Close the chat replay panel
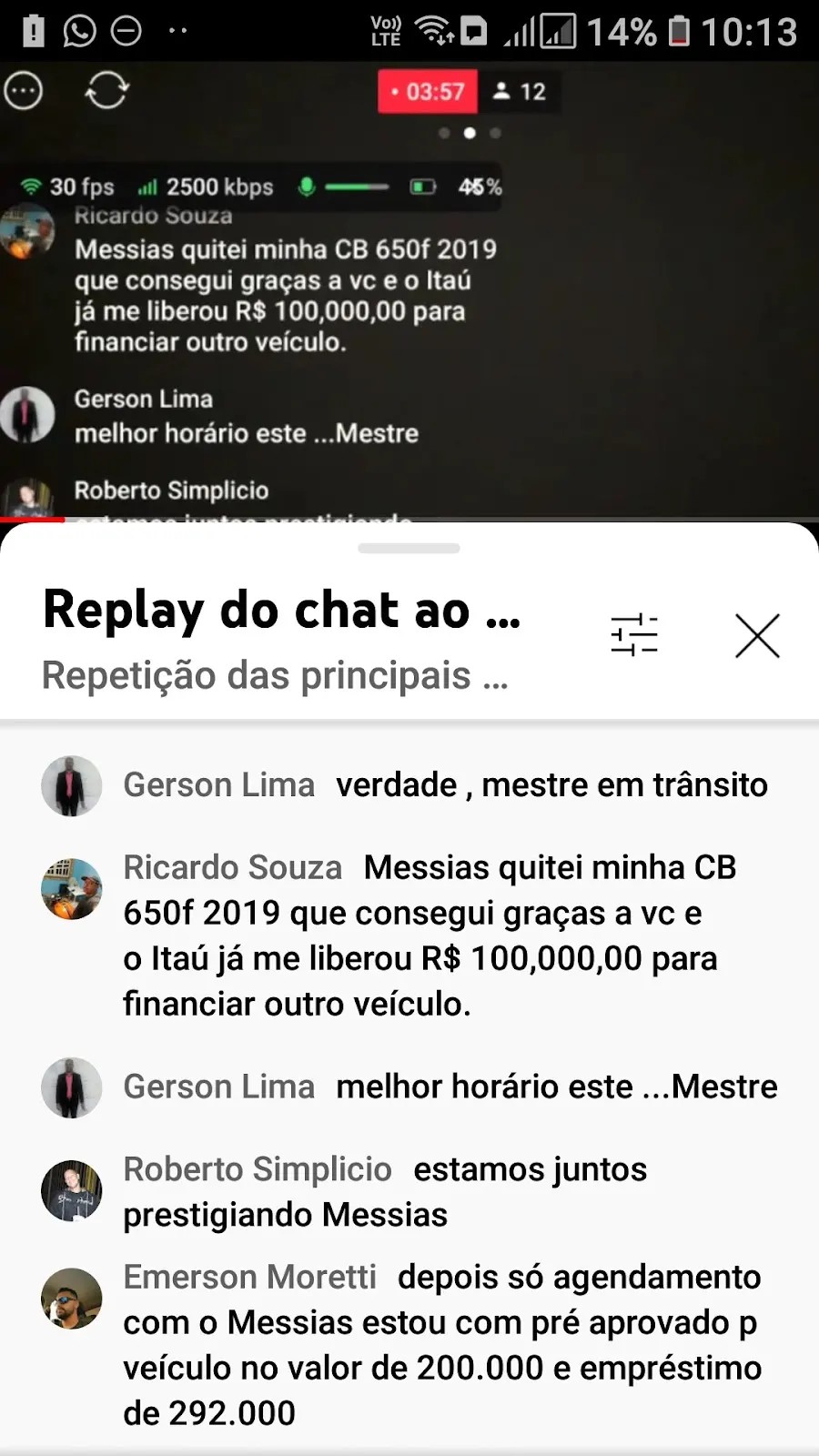This screenshot has width=819, height=1456. [x=757, y=635]
